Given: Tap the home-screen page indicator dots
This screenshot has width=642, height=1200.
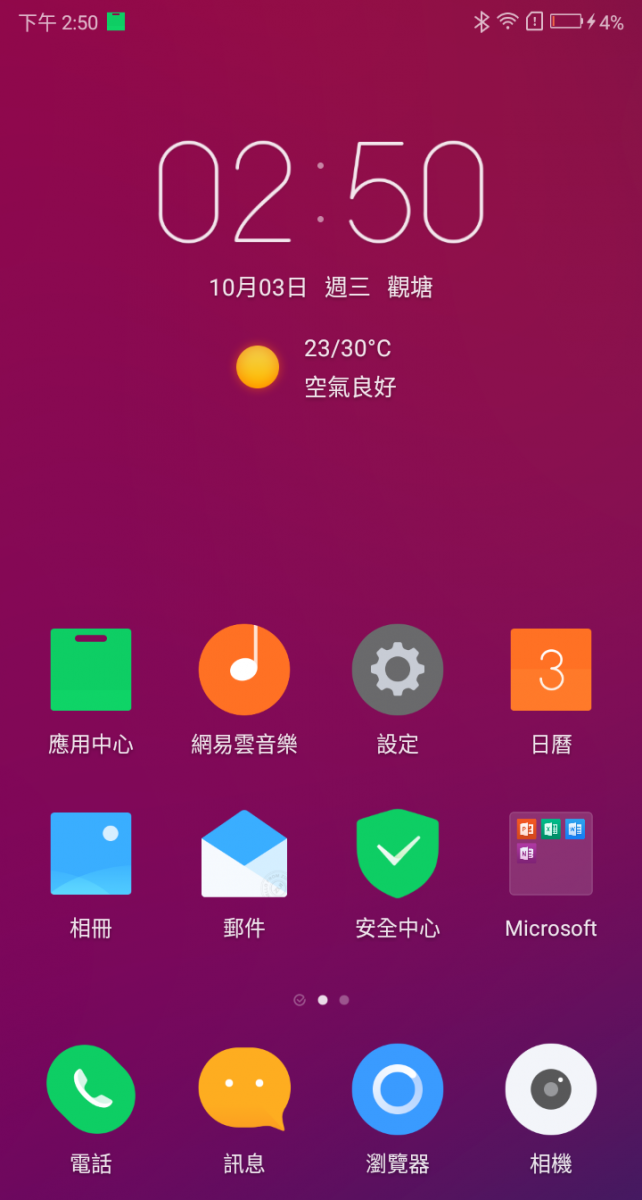Looking at the screenshot, I should pos(321,999).
